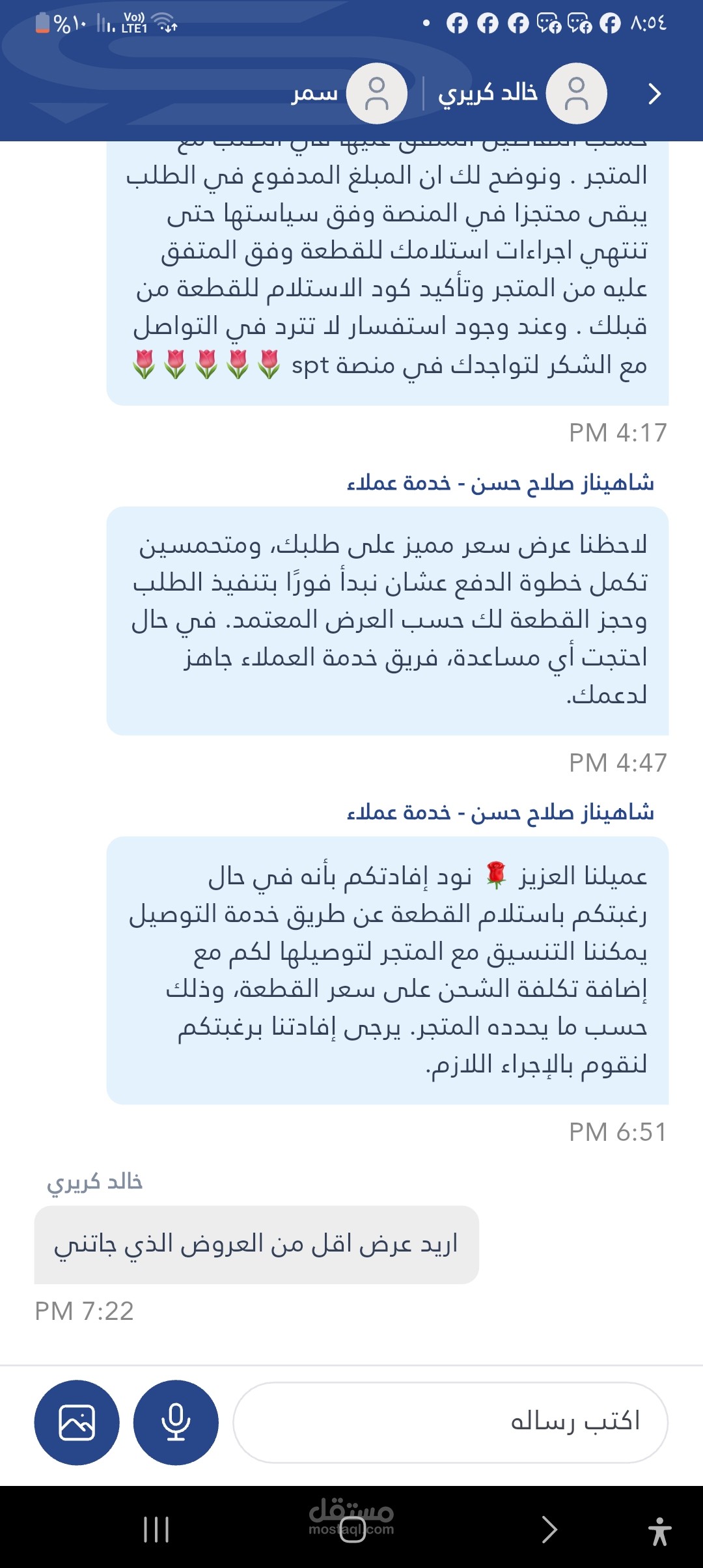Open خالد كريري profile avatar

point(576,94)
